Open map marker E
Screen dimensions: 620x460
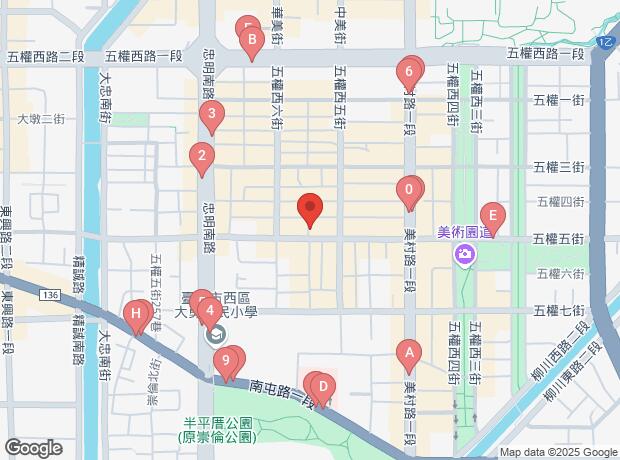(491, 216)
